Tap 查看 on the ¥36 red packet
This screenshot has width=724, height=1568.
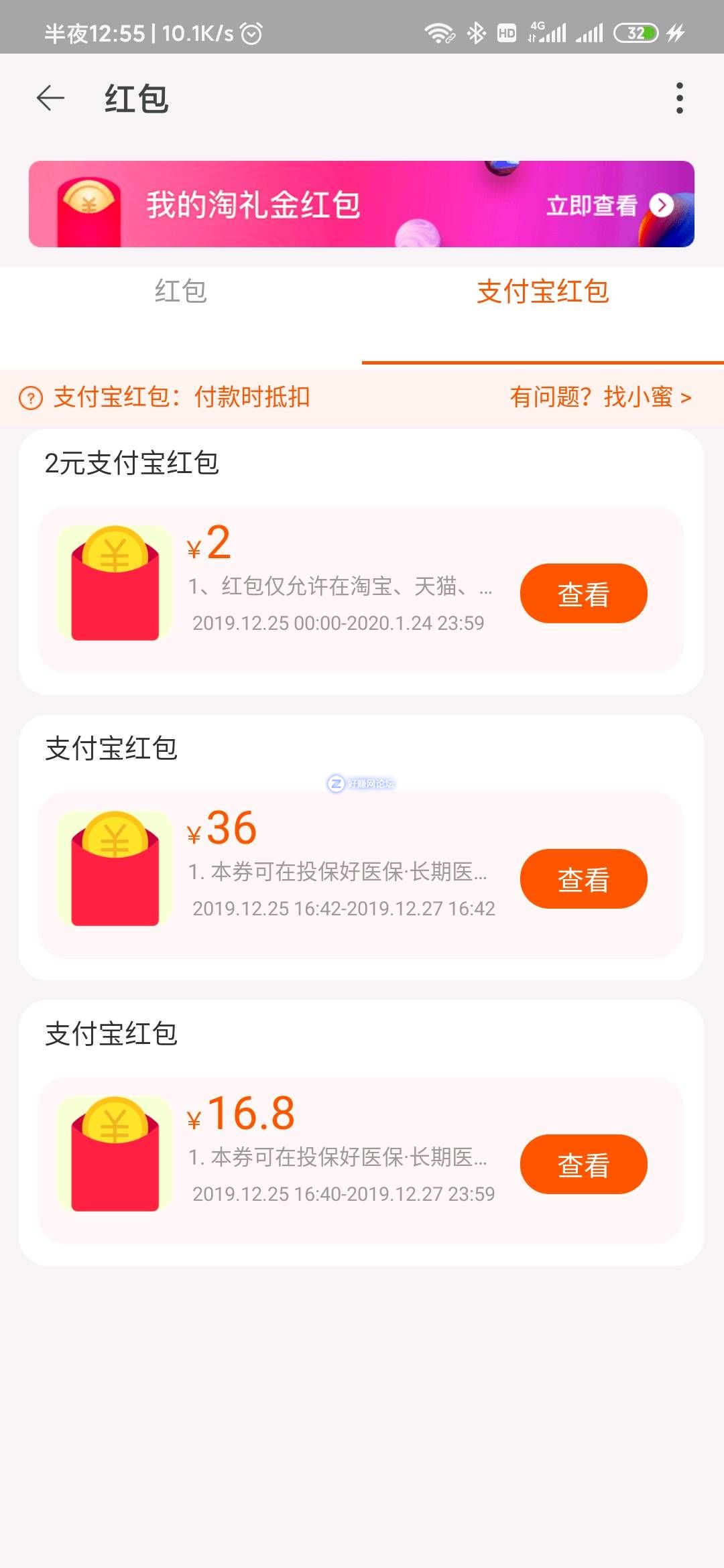[x=583, y=879]
